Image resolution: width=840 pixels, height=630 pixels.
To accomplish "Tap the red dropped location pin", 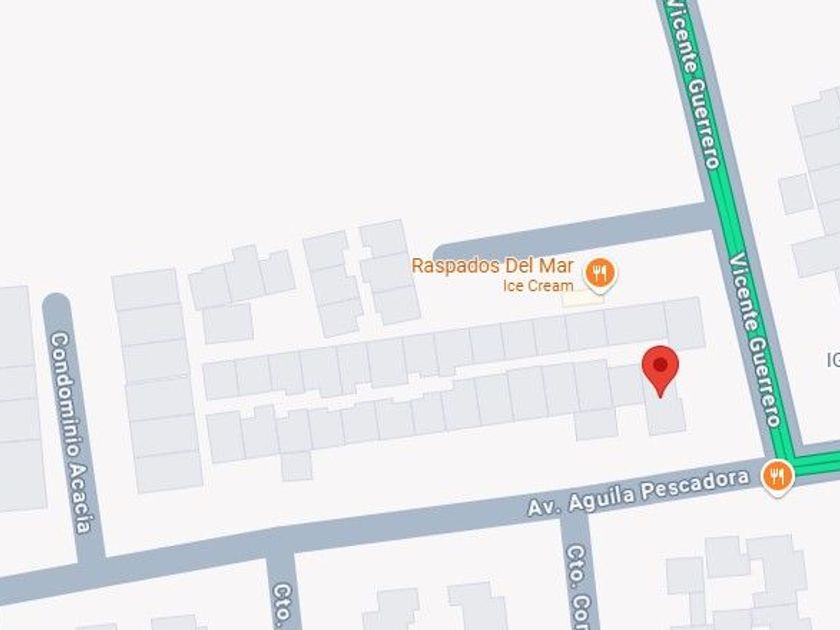I will coord(661,371).
